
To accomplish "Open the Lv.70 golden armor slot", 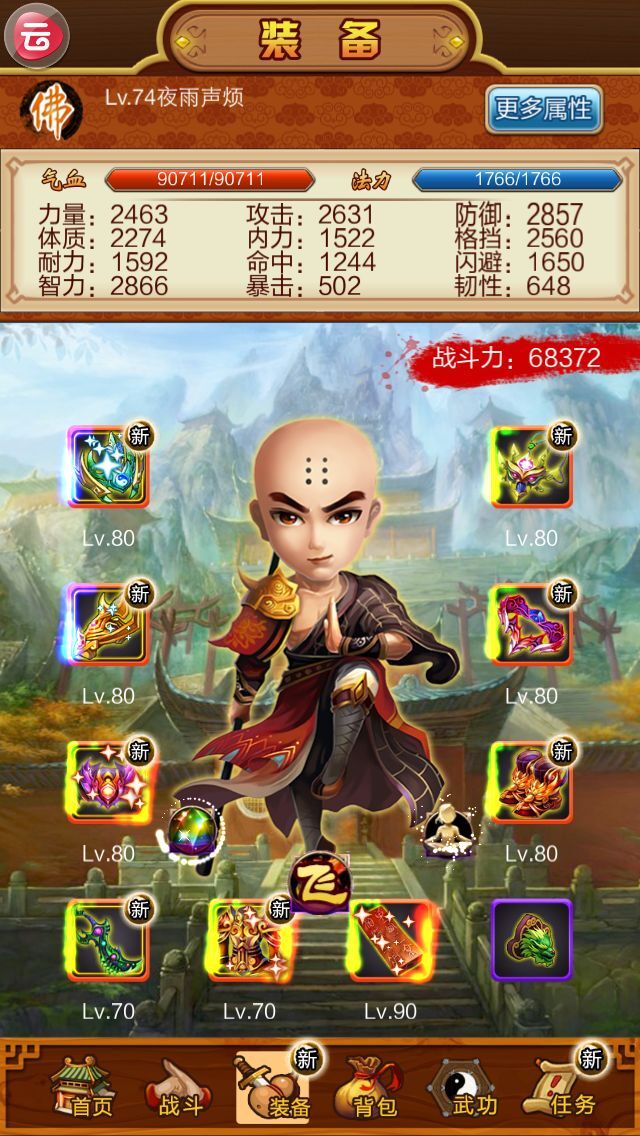I will 249,941.
